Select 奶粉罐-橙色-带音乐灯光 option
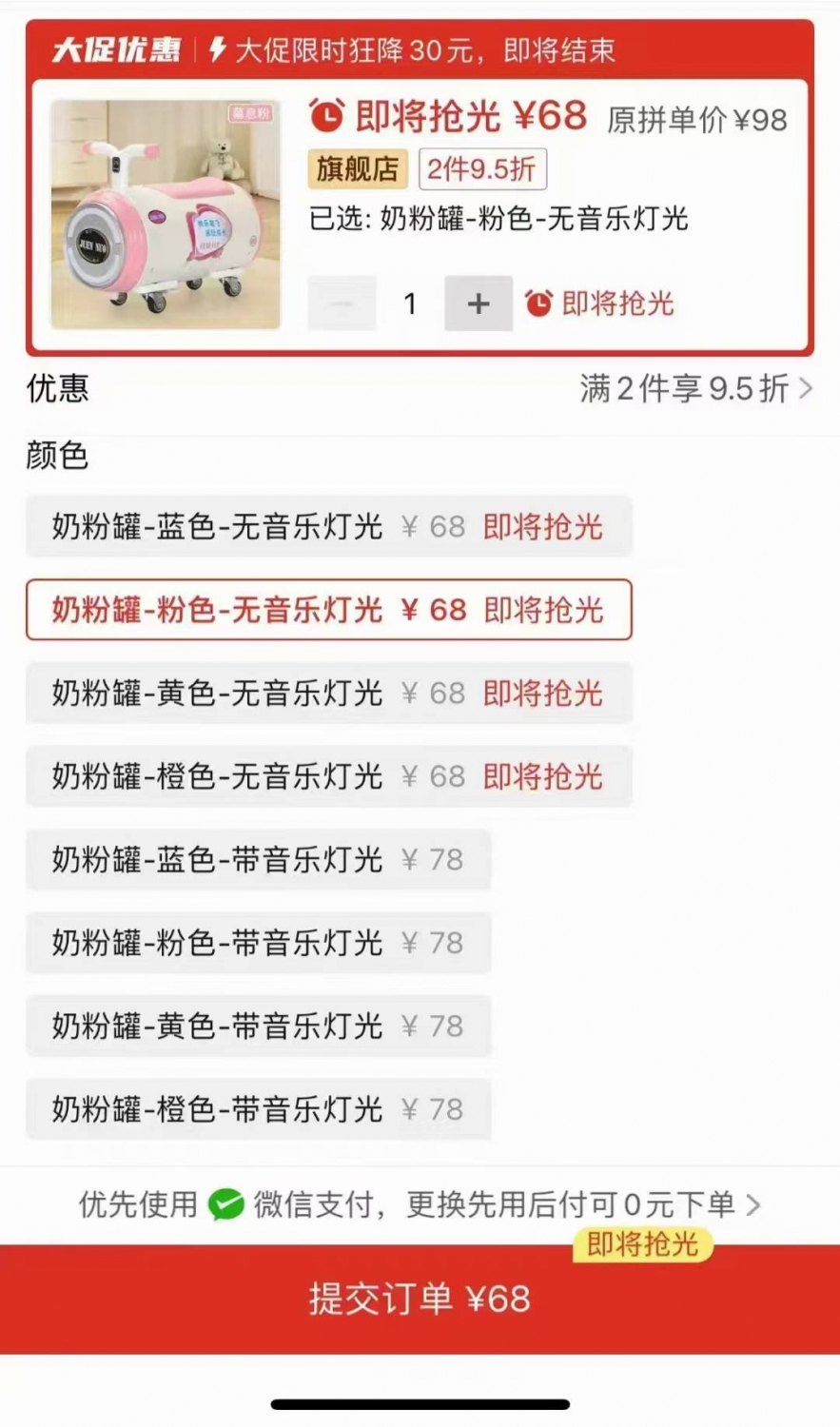 tap(258, 1109)
